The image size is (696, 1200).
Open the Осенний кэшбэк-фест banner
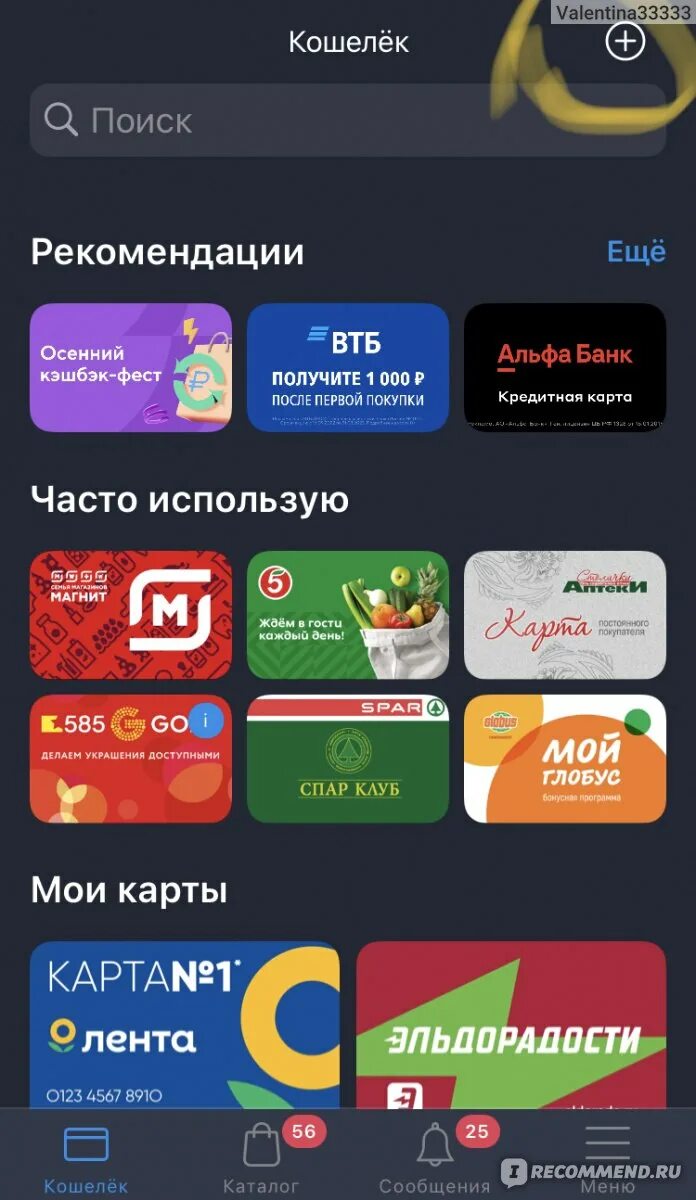(x=131, y=368)
